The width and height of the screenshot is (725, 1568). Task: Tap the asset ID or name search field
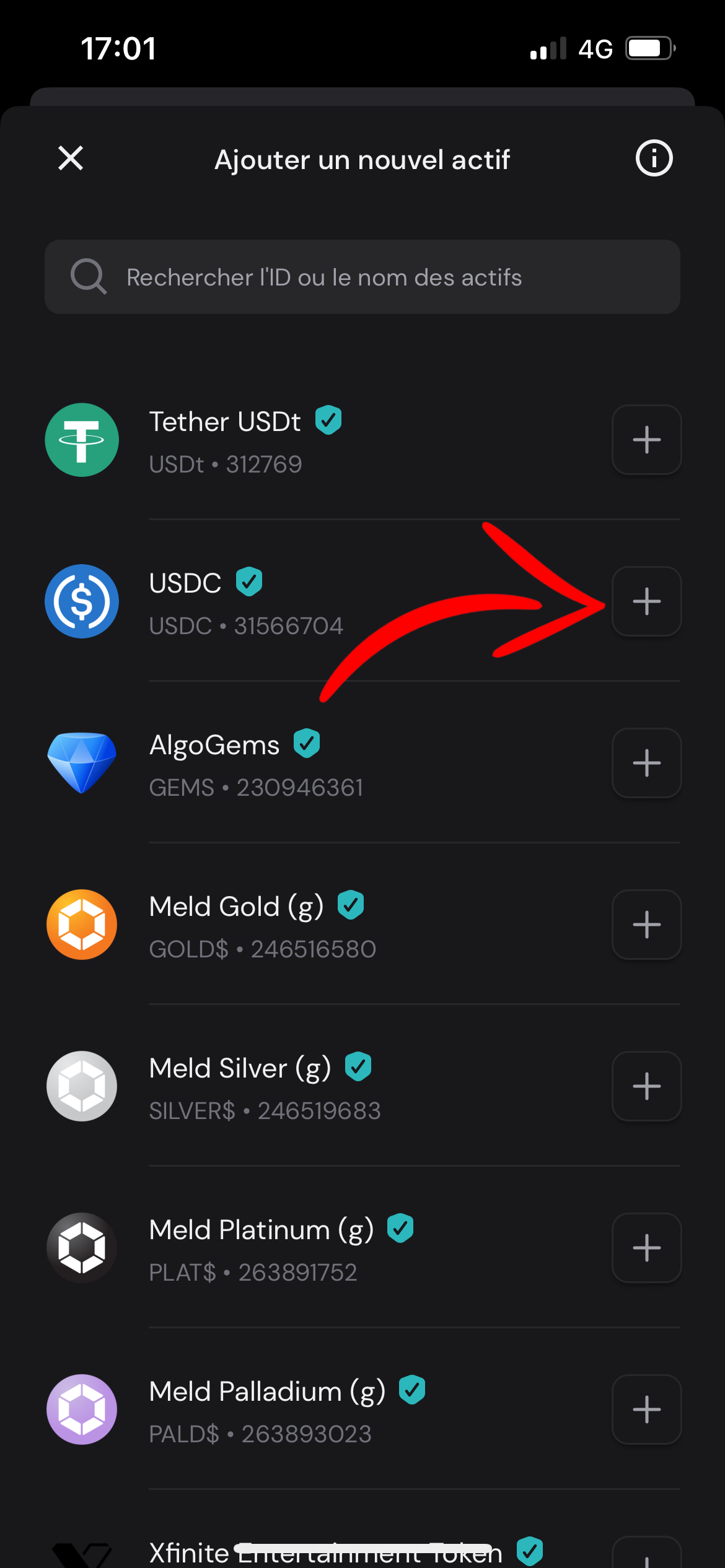pyautogui.click(x=362, y=277)
